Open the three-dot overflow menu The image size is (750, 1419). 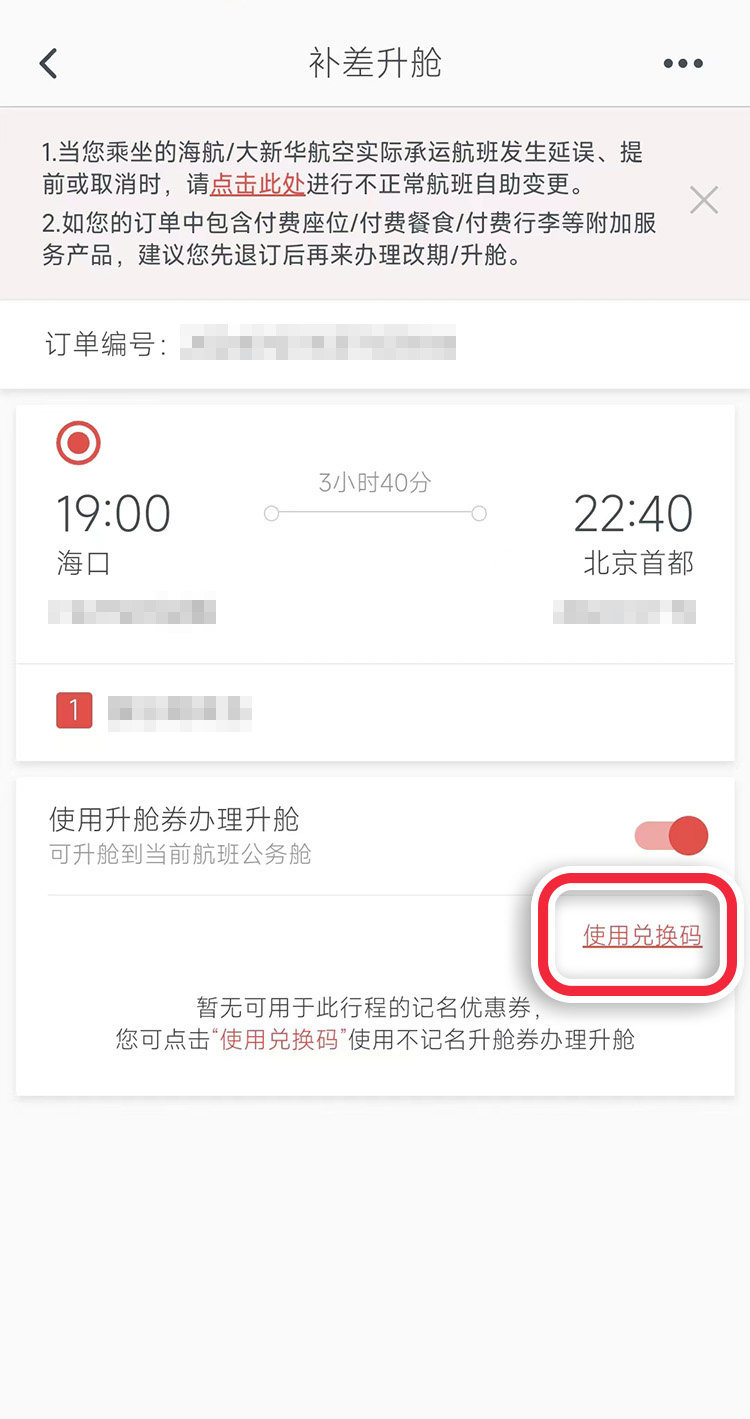[683, 63]
